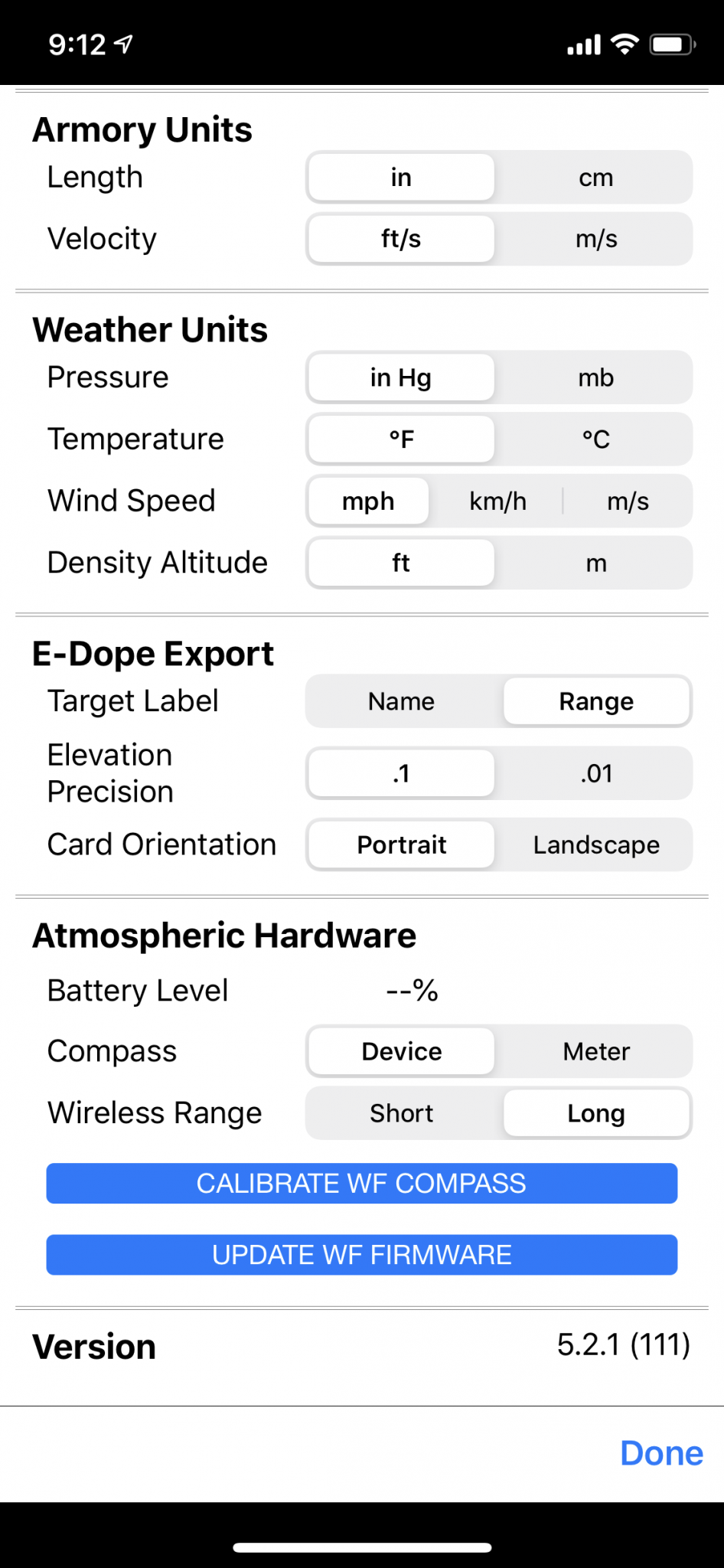Set Wireless Range to Short
This screenshot has width=724, height=1568.
tap(401, 1113)
